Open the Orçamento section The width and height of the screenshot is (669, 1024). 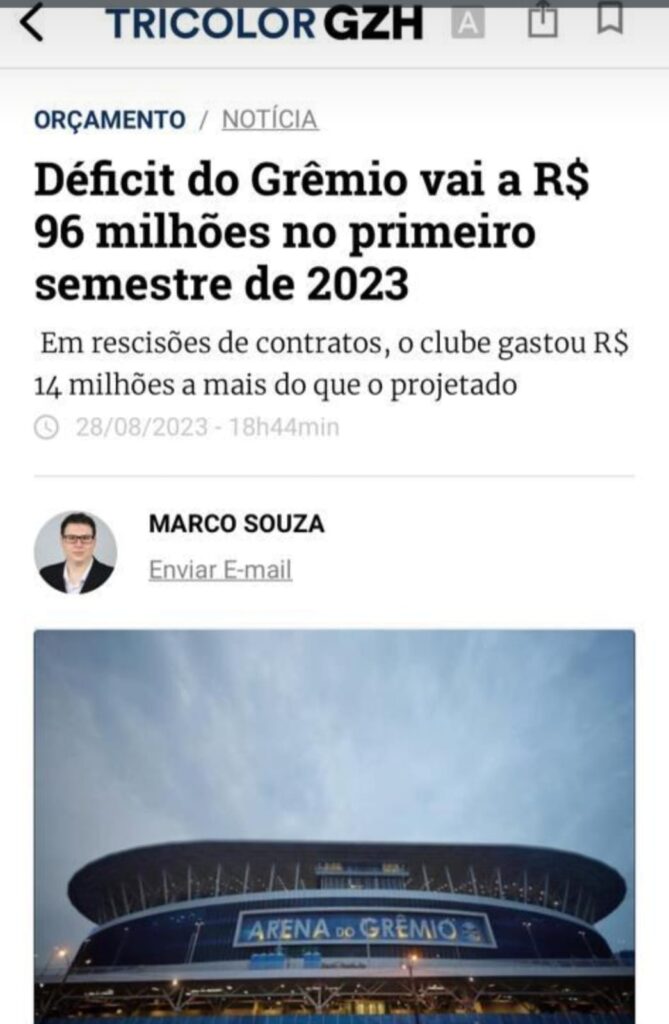[109, 120]
